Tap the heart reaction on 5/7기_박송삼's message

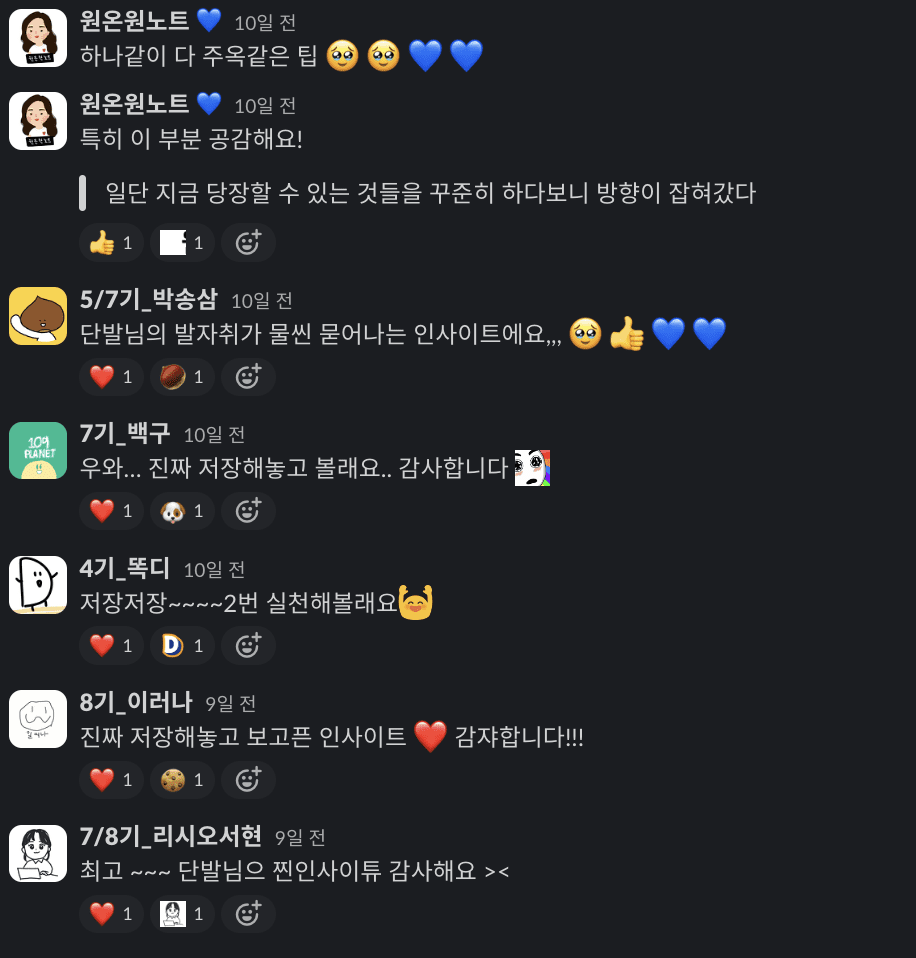[x=111, y=377]
